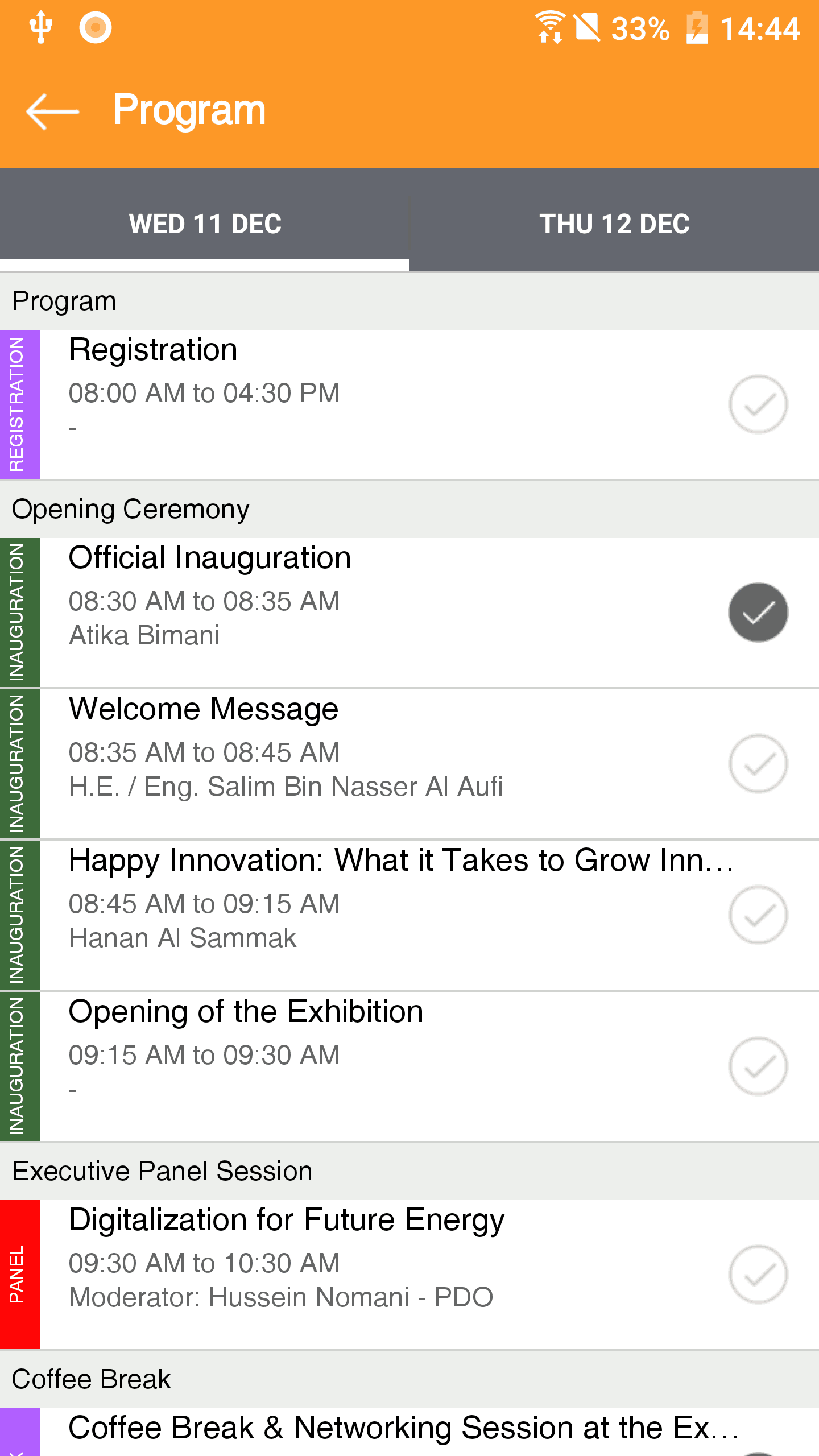The width and height of the screenshot is (819, 1456).
Task: Mark Registration with its checkmark
Action: [758, 404]
